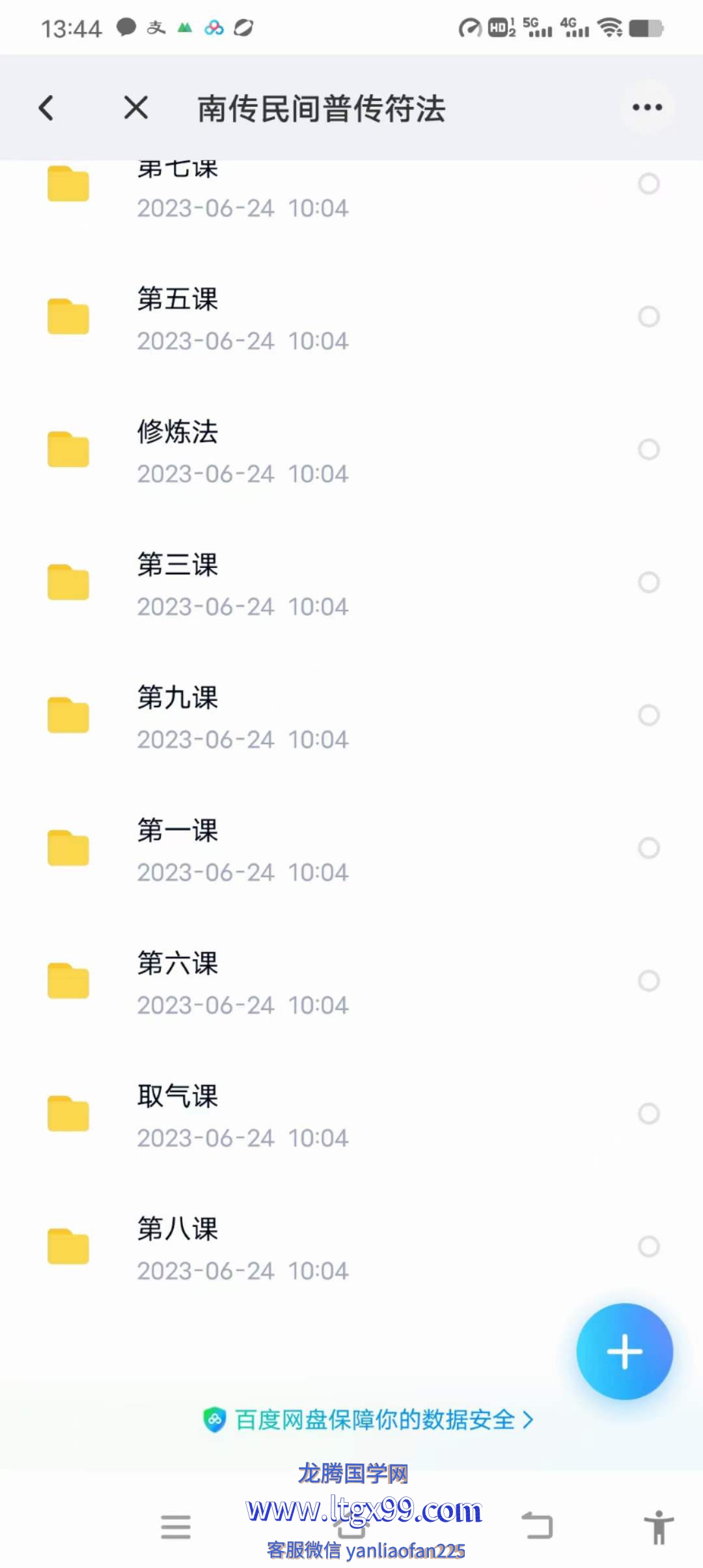Screen dimensions: 703x1568
Task: Select the 修炼法 folder via its circle
Action: click(x=648, y=449)
